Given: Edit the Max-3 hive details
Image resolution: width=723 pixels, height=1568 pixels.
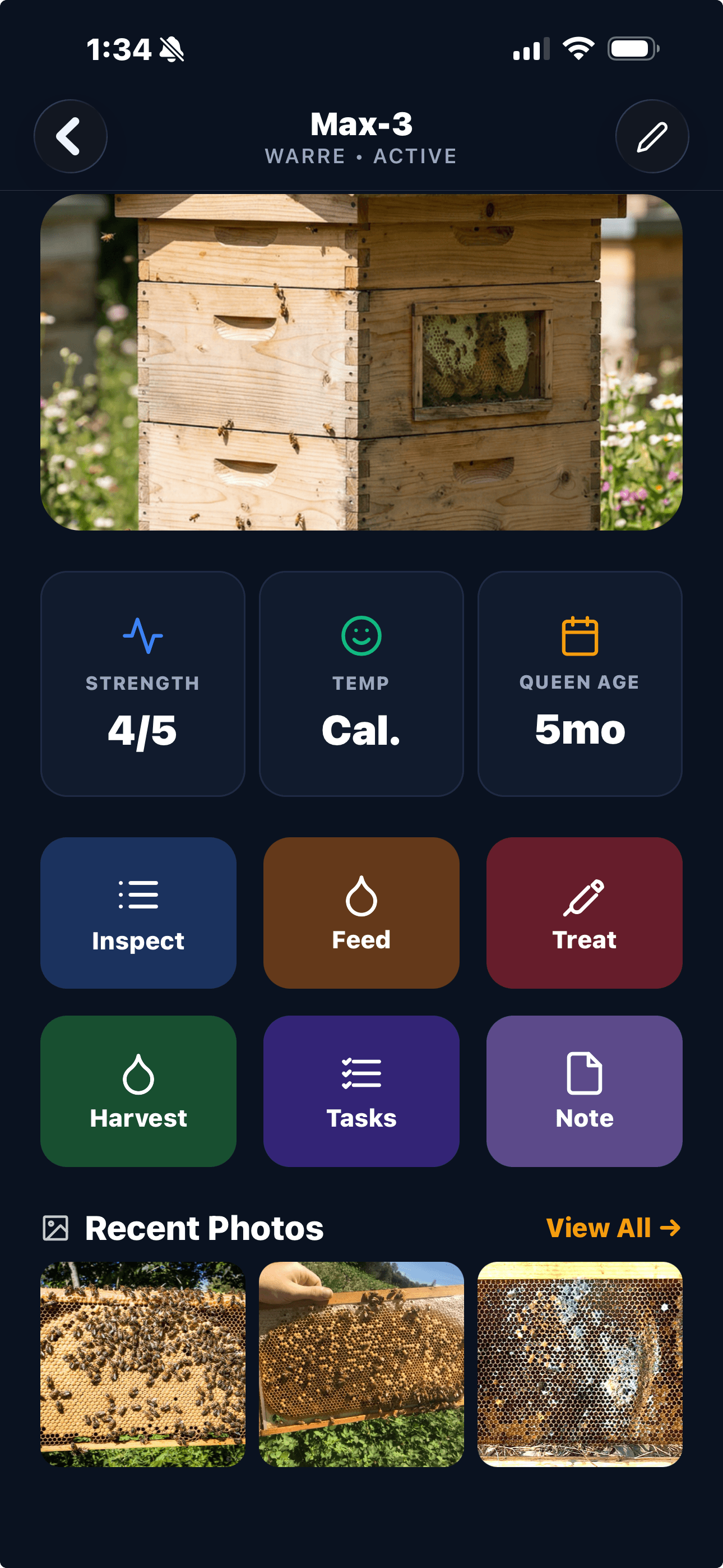Looking at the screenshot, I should coord(652,136).
